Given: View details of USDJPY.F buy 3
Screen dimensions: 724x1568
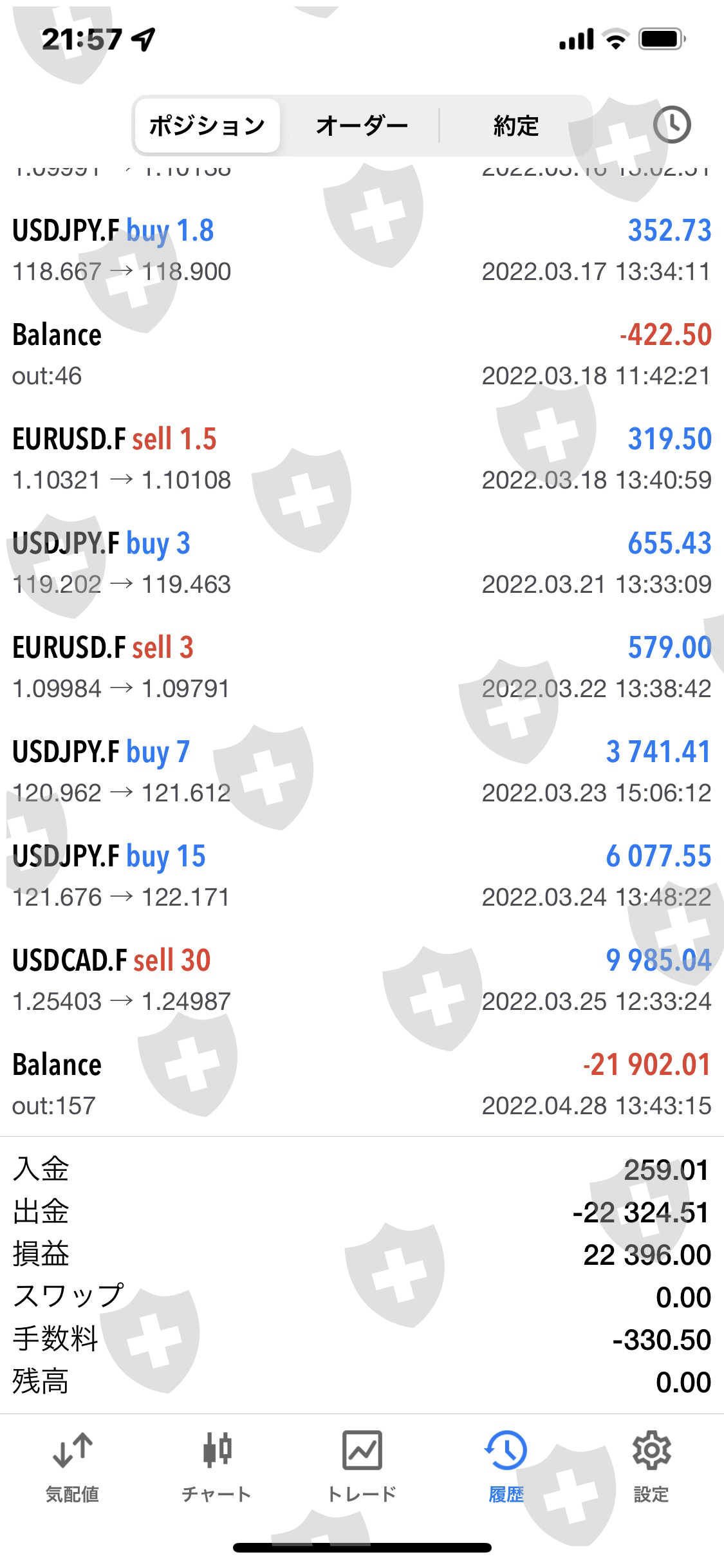Looking at the screenshot, I should [362, 563].
